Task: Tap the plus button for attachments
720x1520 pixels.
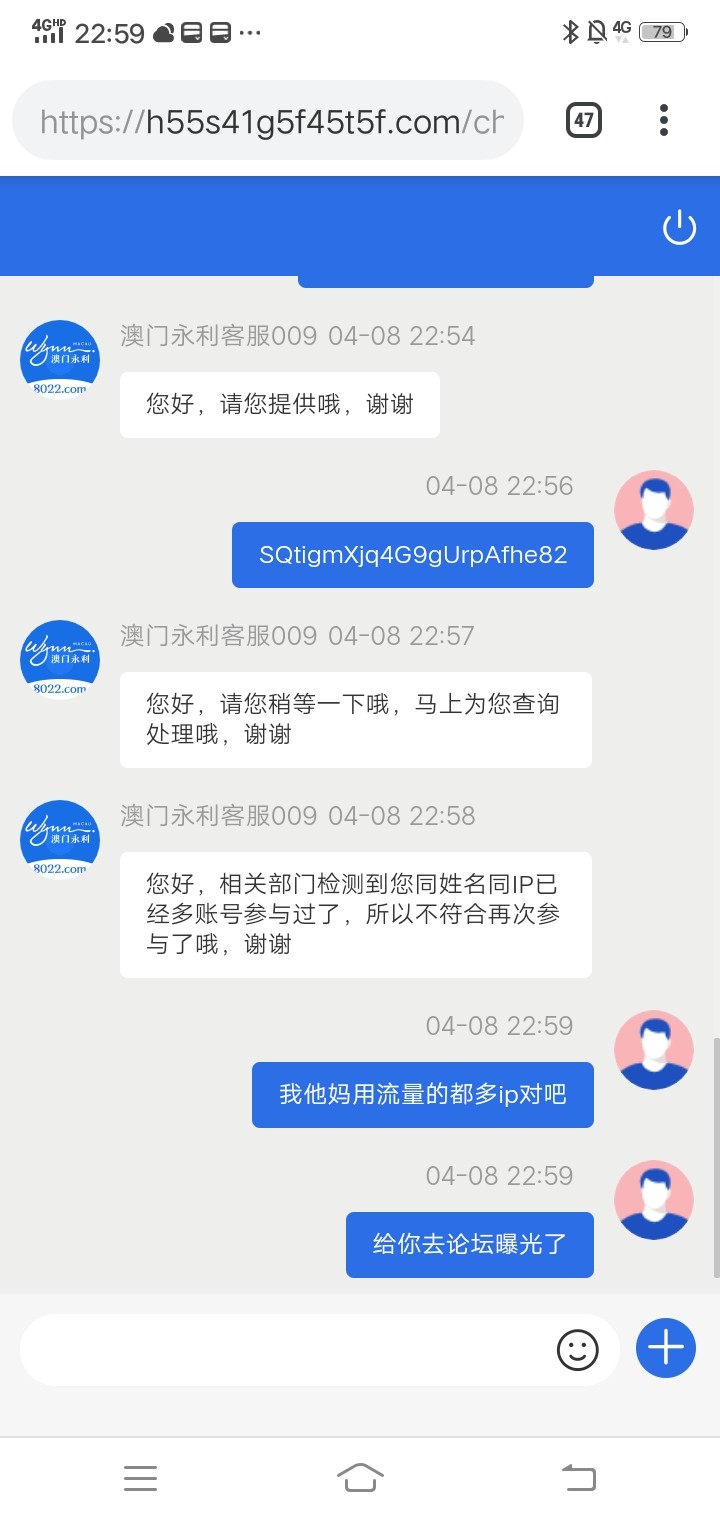Action: pos(665,1348)
